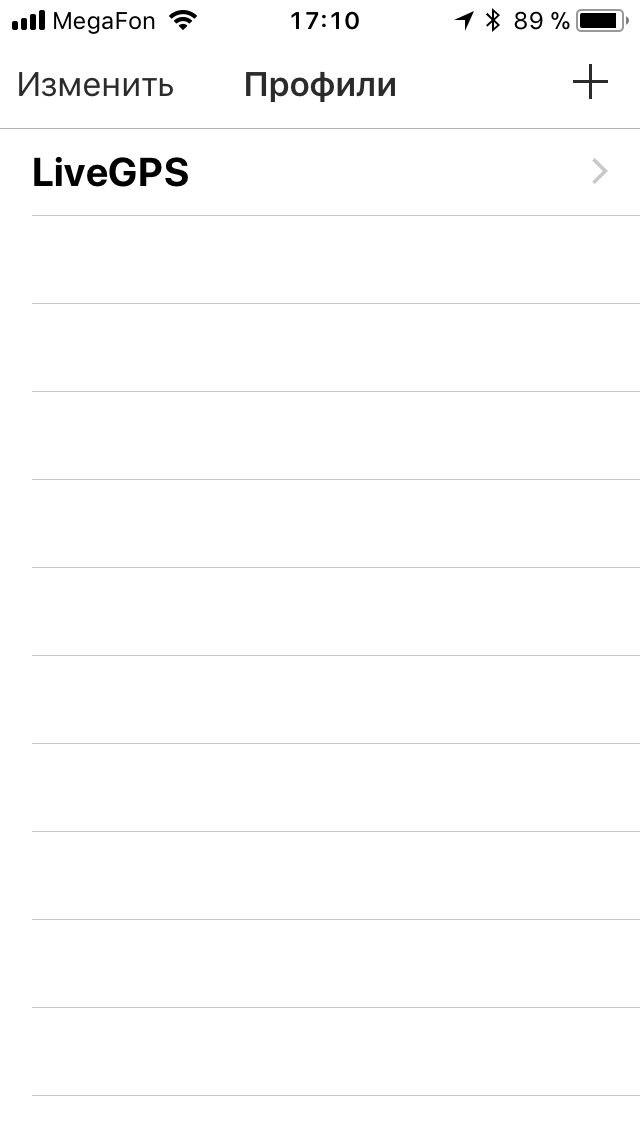Tap the Изменить edit button
This screenshot has height=1136, width=640.
[95, 85]
